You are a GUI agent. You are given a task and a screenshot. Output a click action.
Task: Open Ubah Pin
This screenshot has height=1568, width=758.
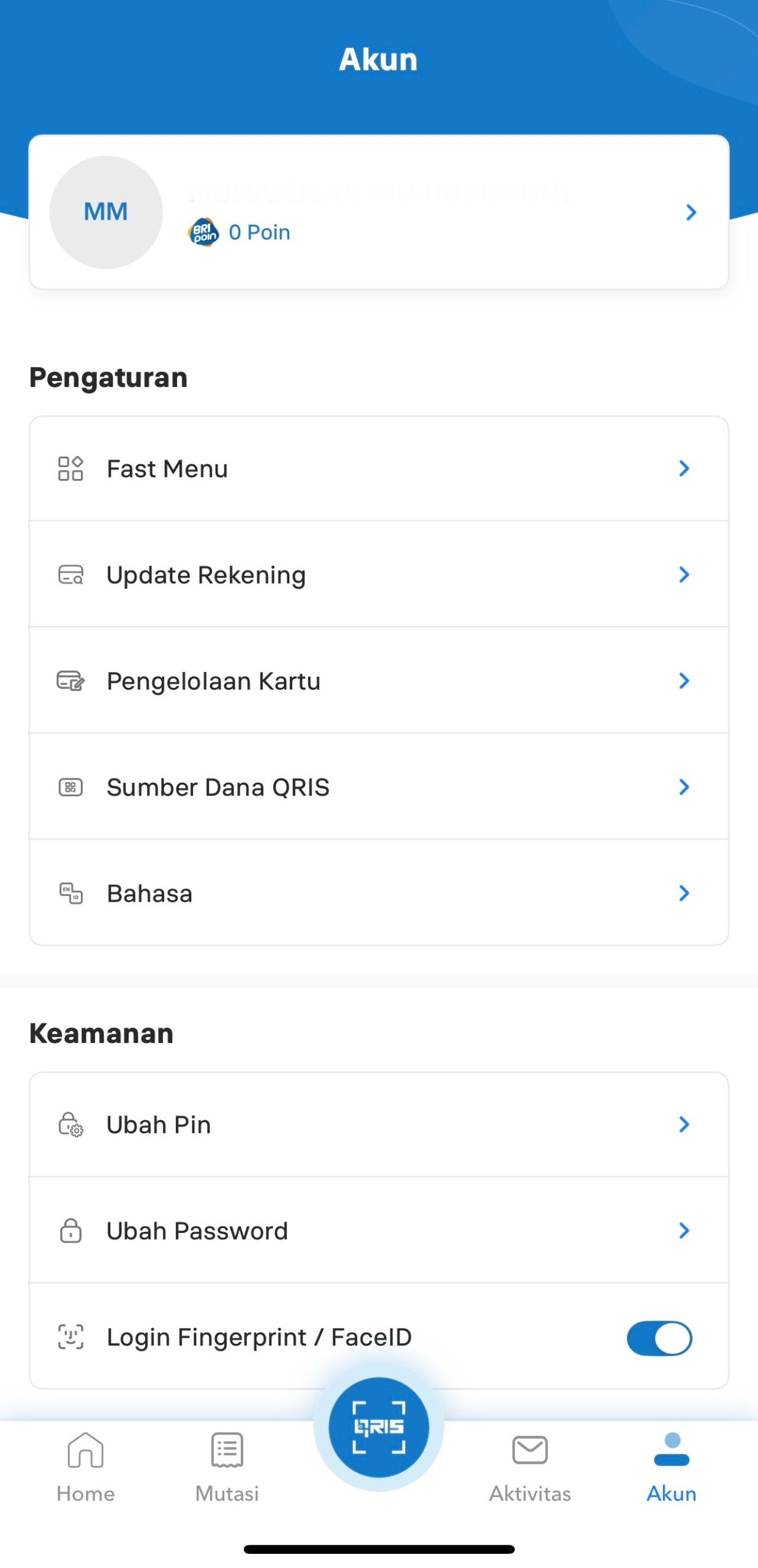pos(378,1125)
